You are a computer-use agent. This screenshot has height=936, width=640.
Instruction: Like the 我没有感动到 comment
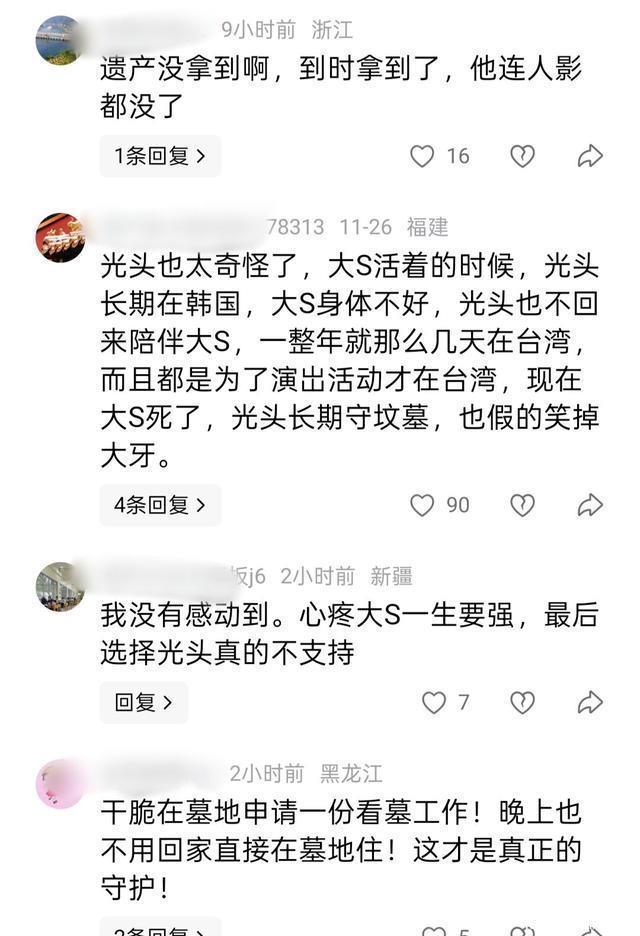[434, 703]
